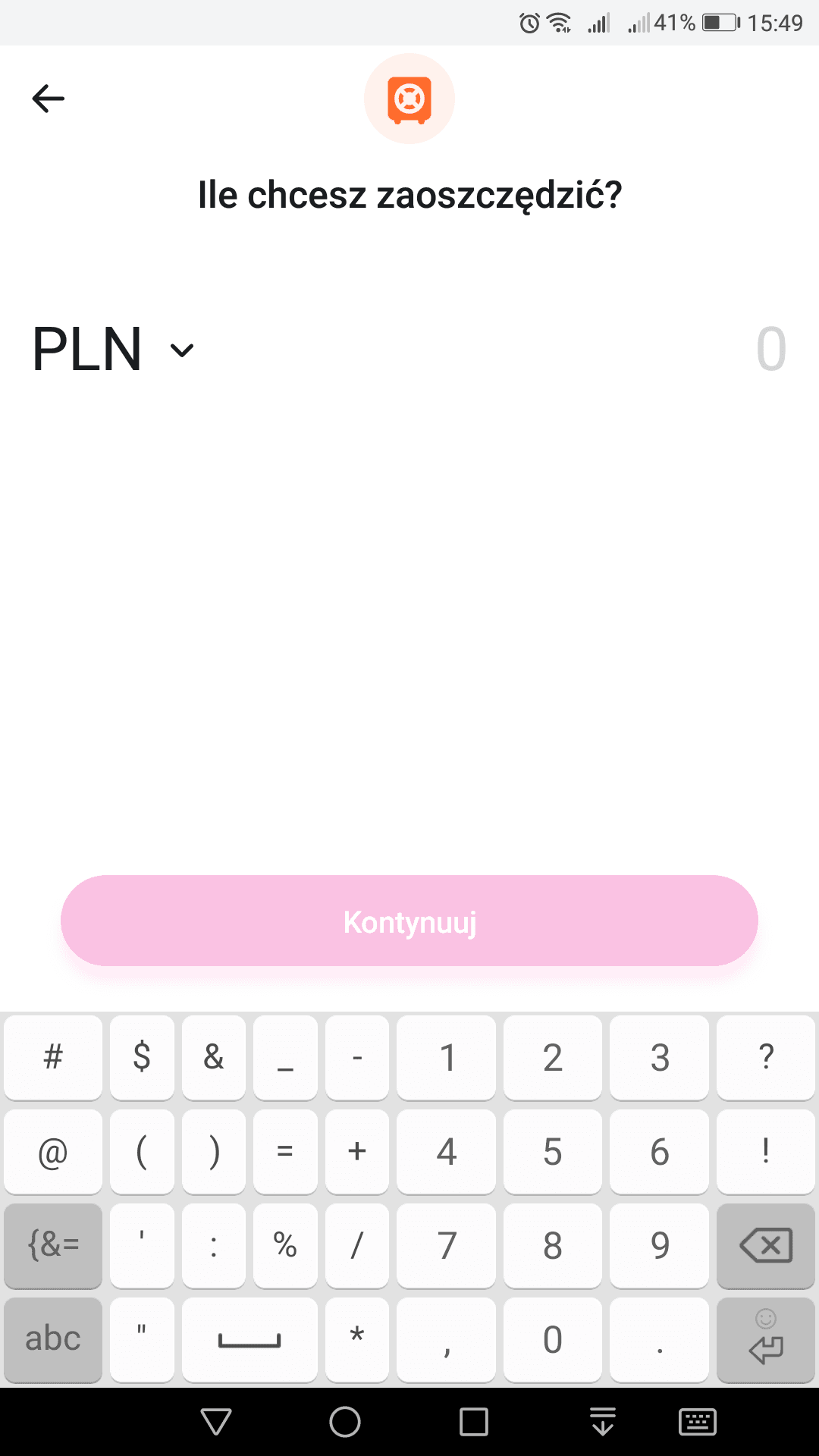Switch keyboard to abc letters

click(x=53, y=1339)
